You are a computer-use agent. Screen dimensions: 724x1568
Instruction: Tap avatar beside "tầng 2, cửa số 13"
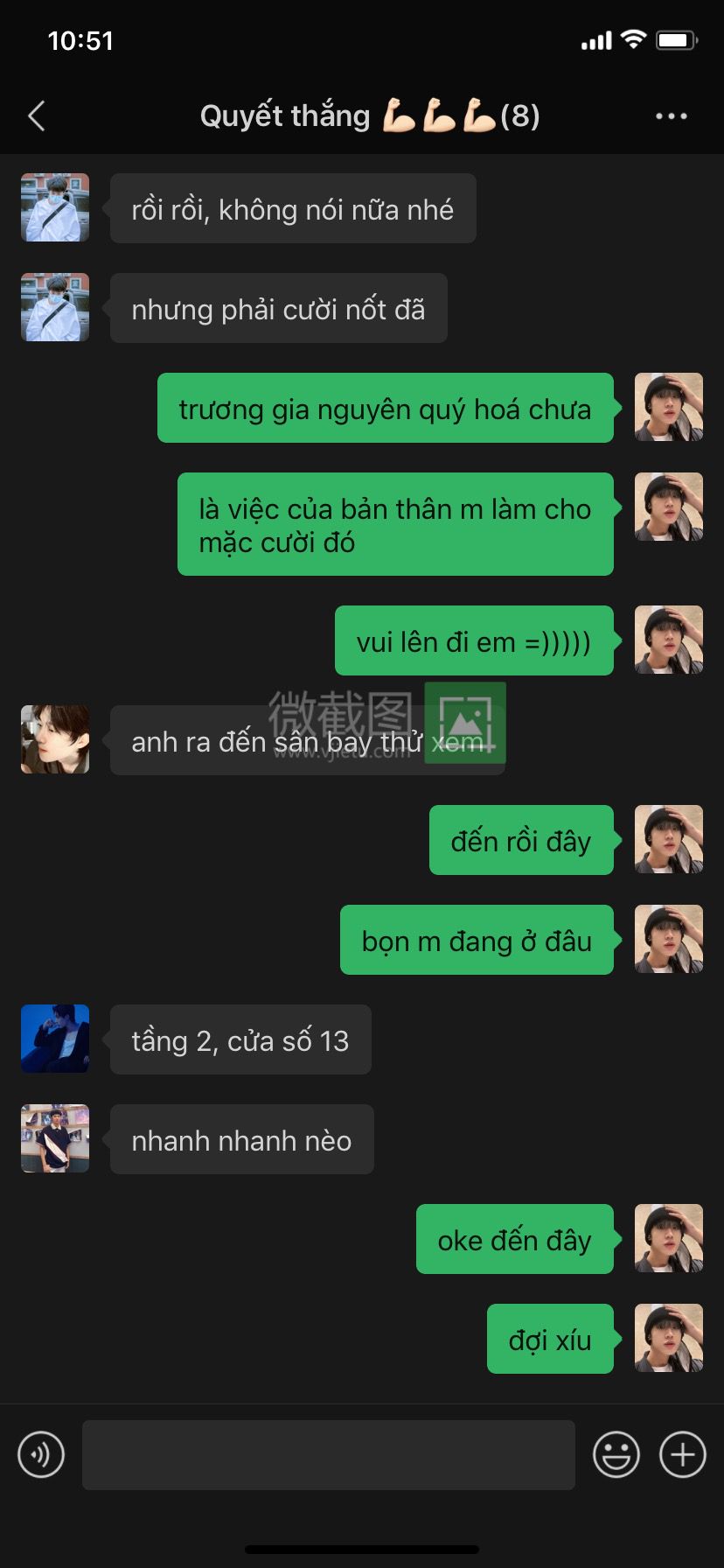point(55,1039)
